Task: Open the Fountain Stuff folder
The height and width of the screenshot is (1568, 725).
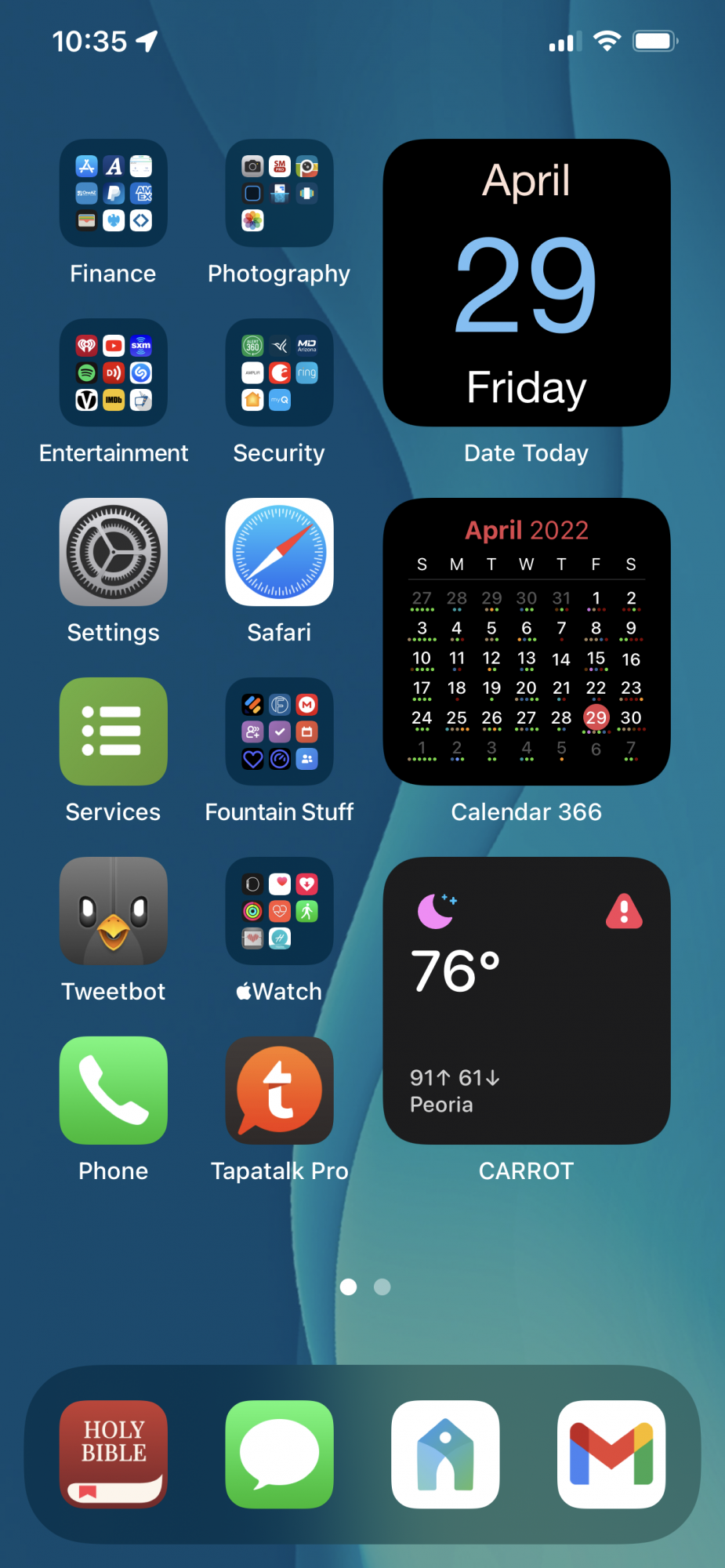Action: pyautogui.click(x=279, y=732)
